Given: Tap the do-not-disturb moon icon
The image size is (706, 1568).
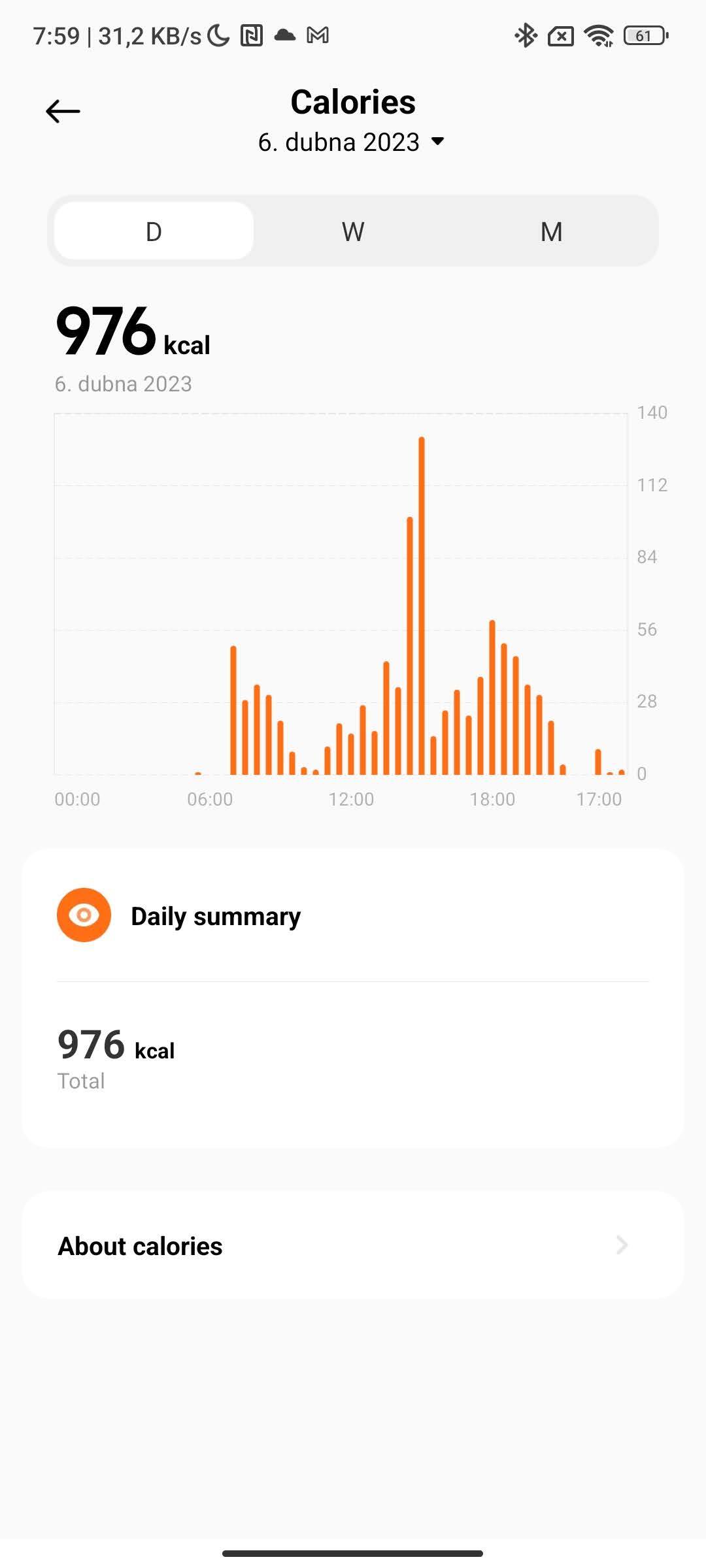Looking at the screenshot, I should 218,36.
